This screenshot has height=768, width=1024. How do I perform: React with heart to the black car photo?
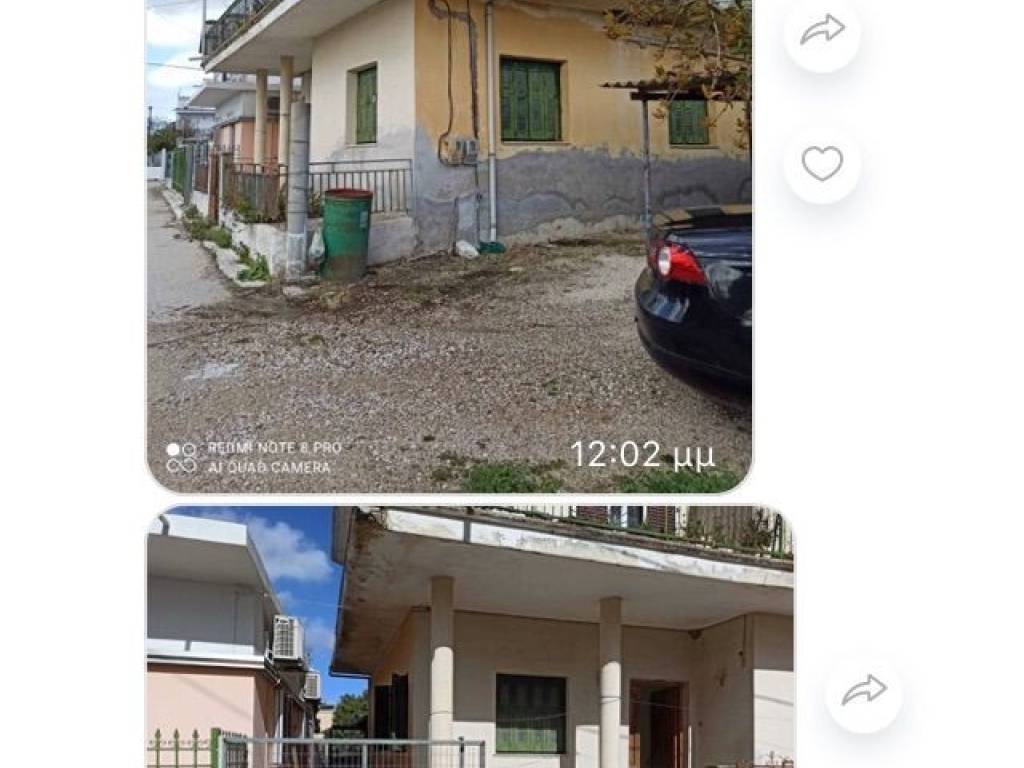[822, 164]
